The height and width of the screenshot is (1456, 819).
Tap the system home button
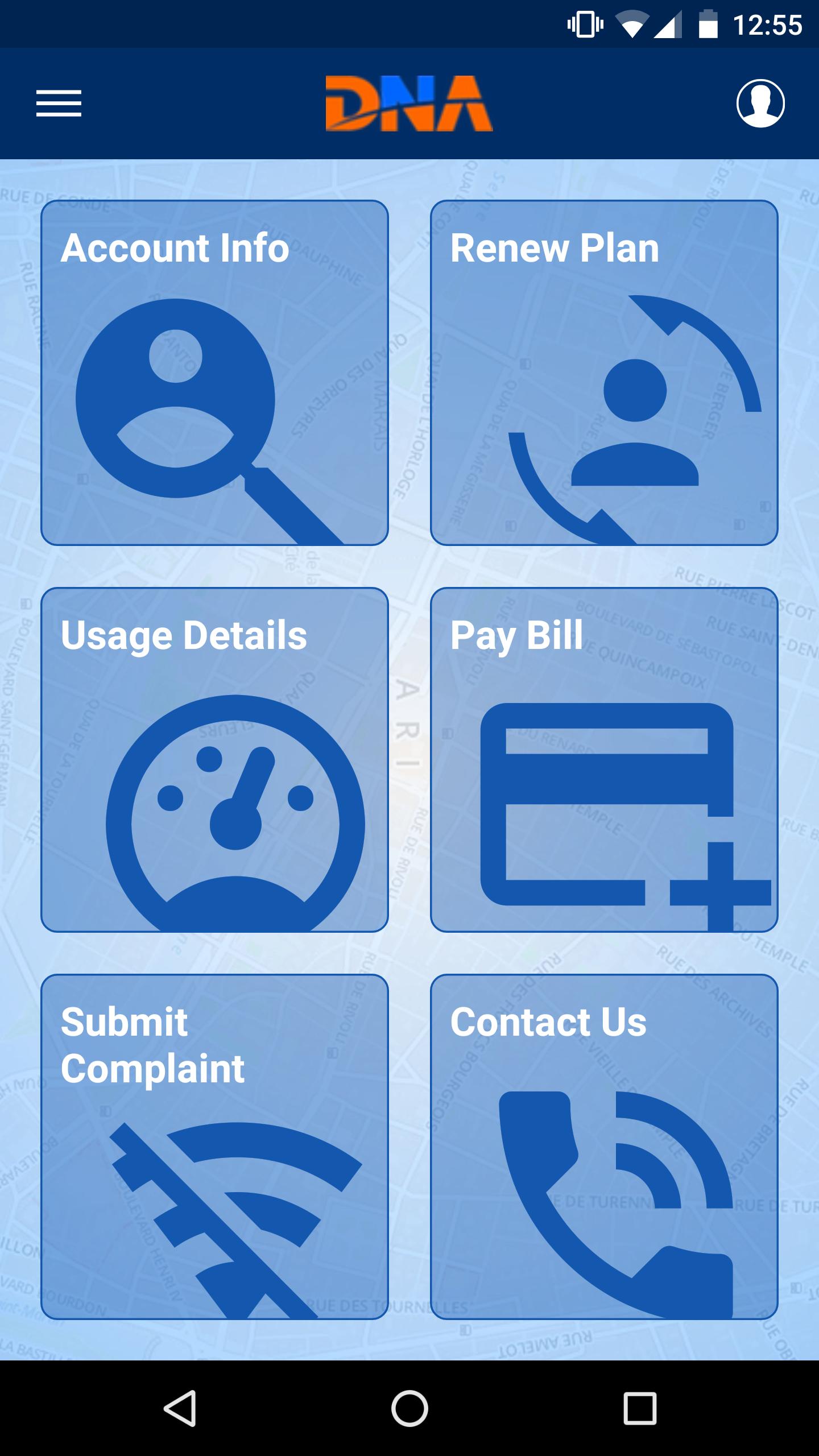(x=409, y=1408)
